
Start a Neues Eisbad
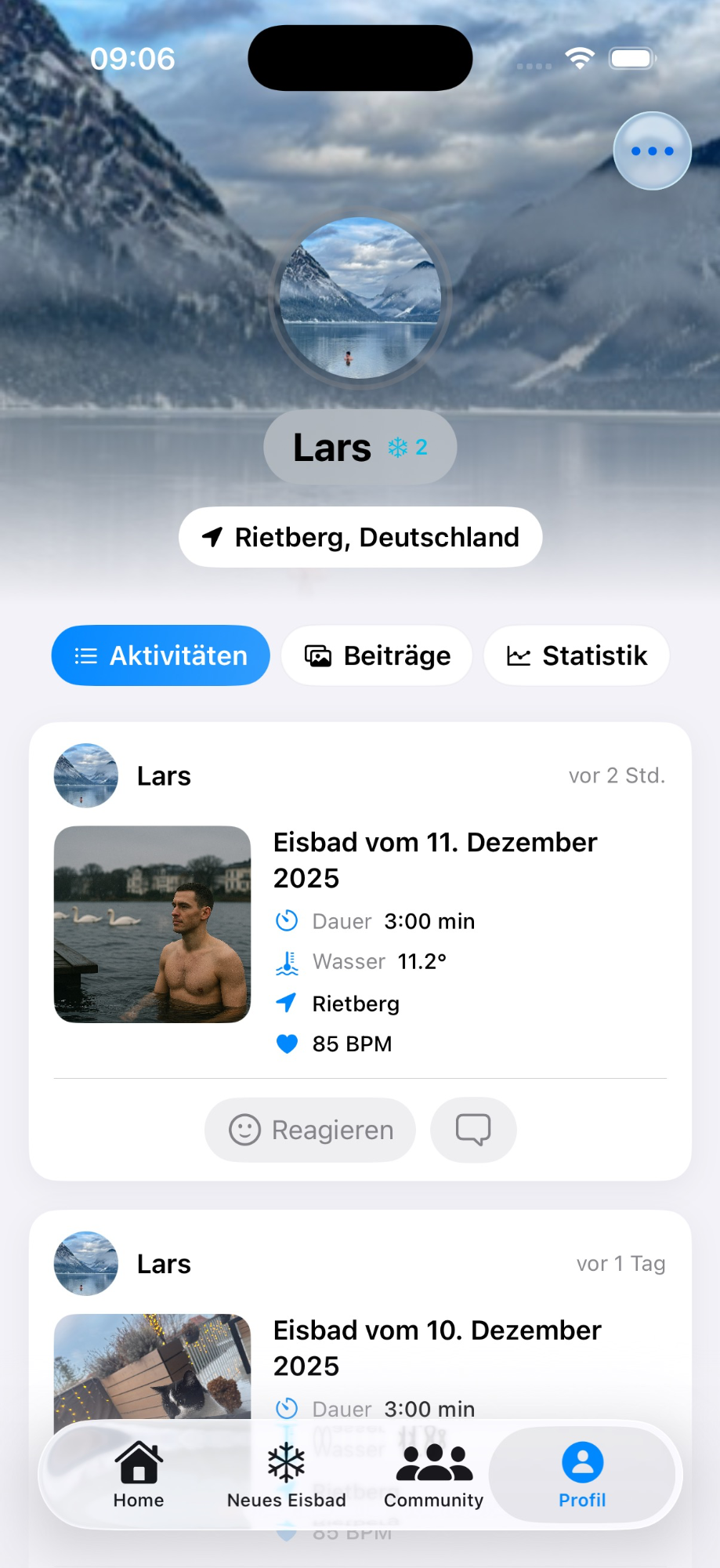(286, 1475)
